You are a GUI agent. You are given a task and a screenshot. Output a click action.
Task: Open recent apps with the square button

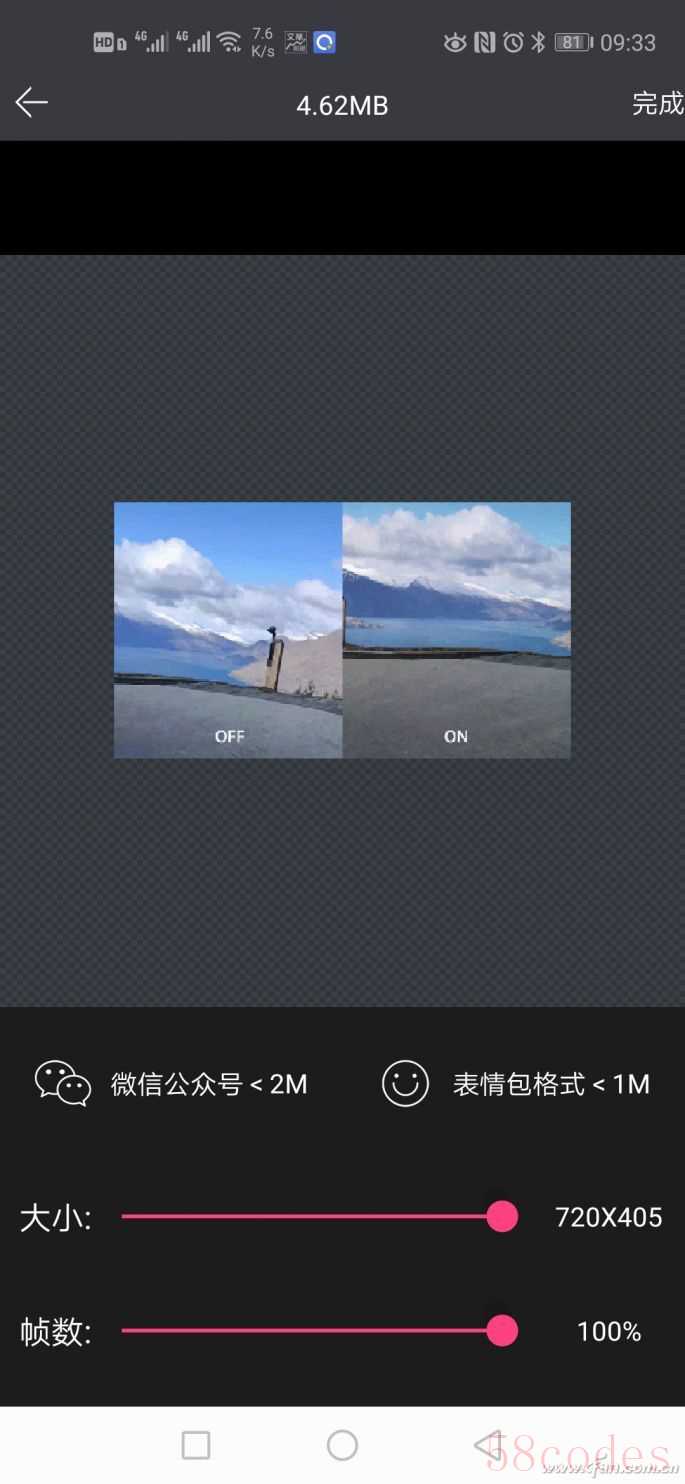tap(196, 1445)
